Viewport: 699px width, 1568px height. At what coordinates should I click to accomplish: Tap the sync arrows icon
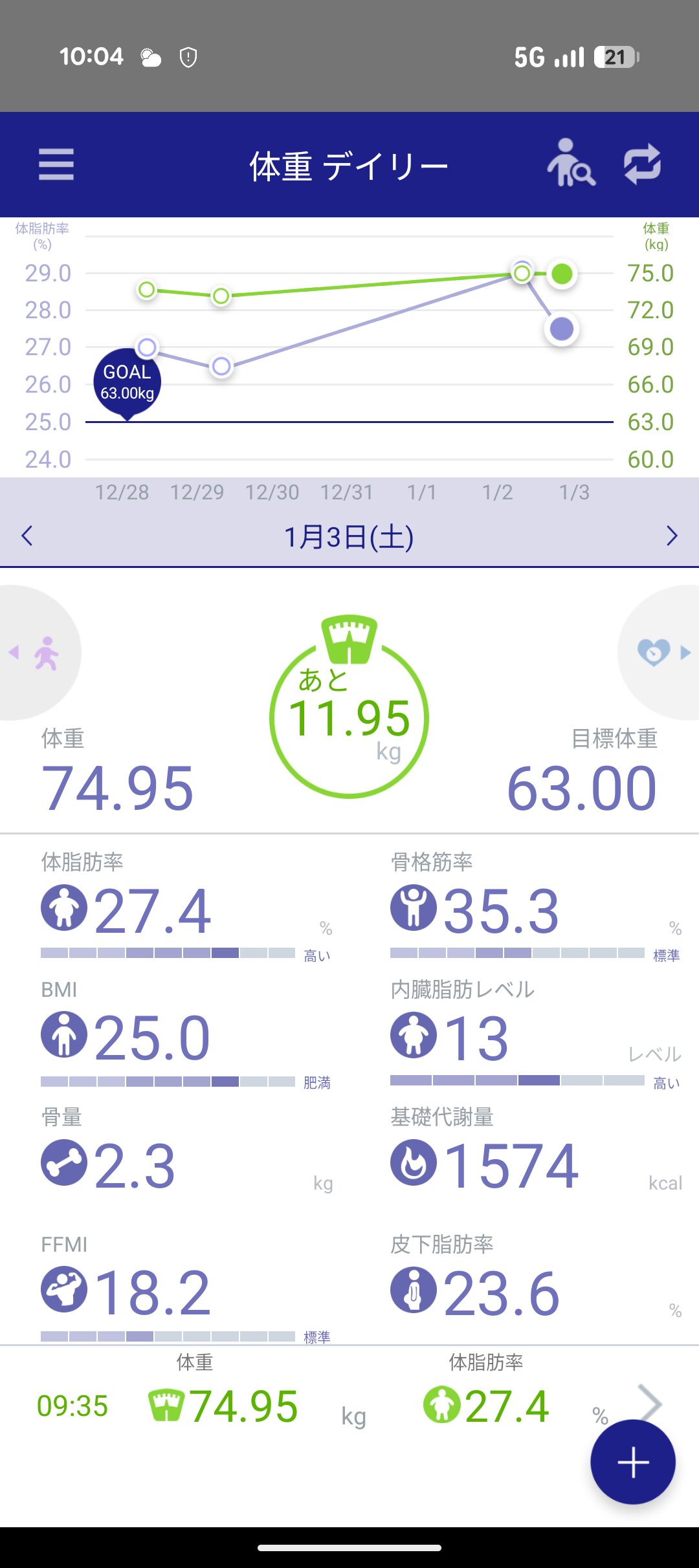point(642,164)
